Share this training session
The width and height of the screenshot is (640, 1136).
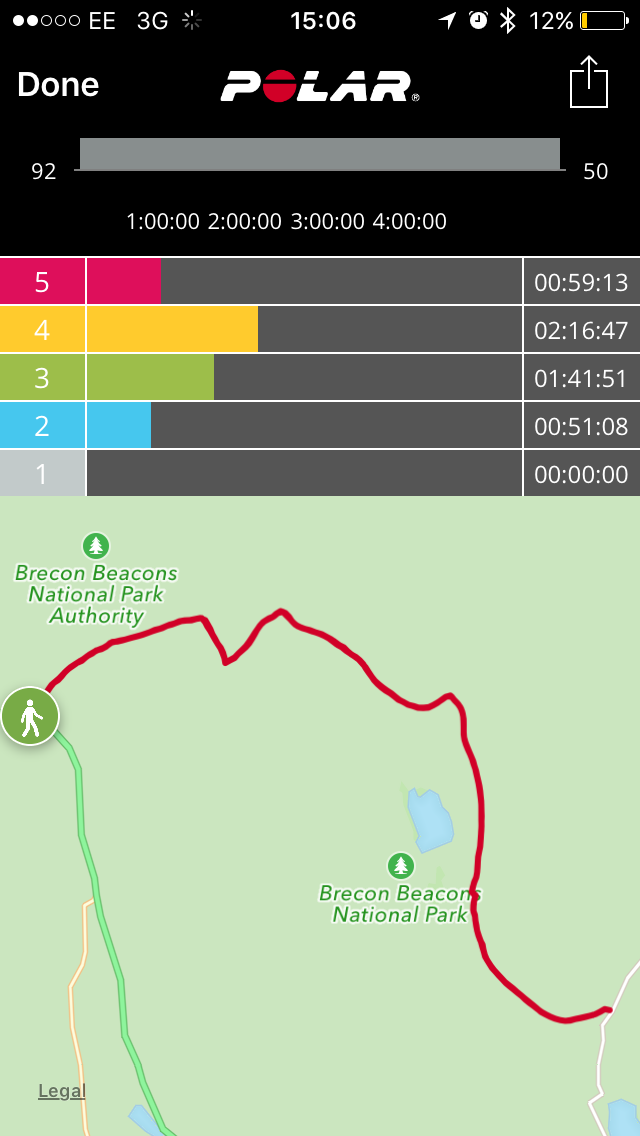pyautogui.click(x=589, y=82)
